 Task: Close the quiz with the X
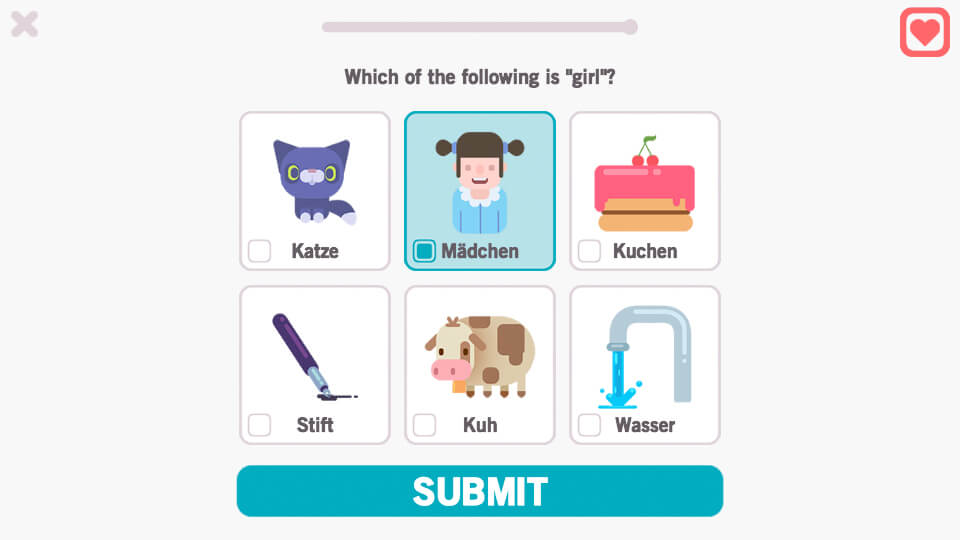pyautogui.click(x=24, y=24)
